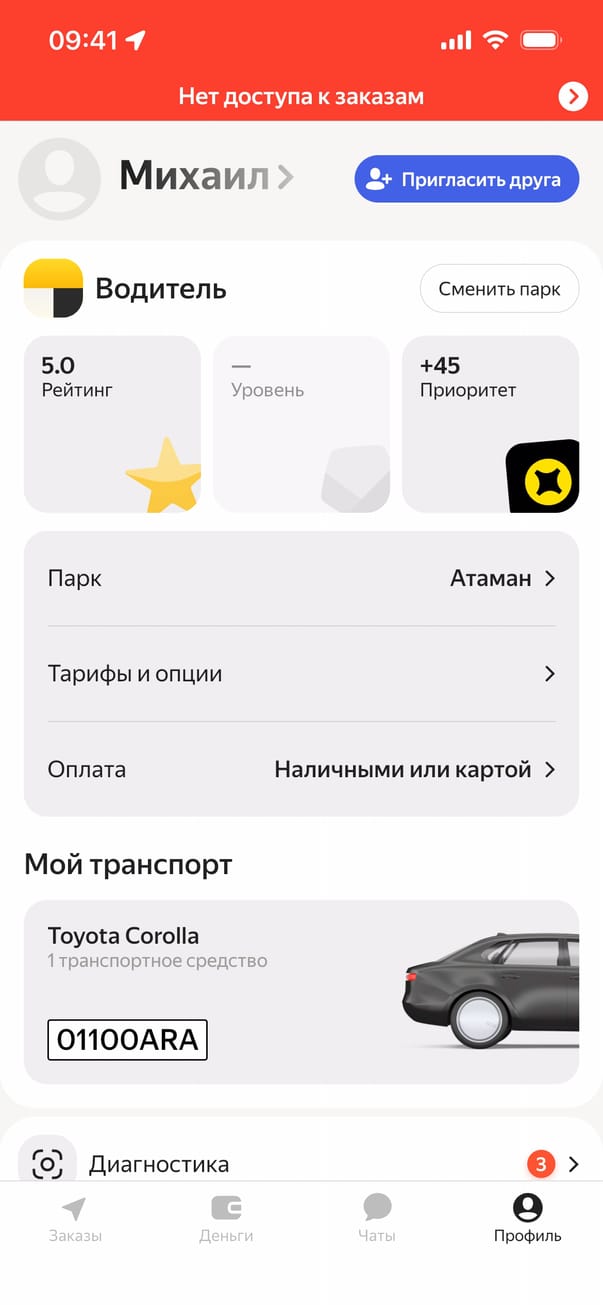Switch to the Чаты tab
Image resolution: width=603 pixels, height=1305 pixels.
click(377, 1220)
